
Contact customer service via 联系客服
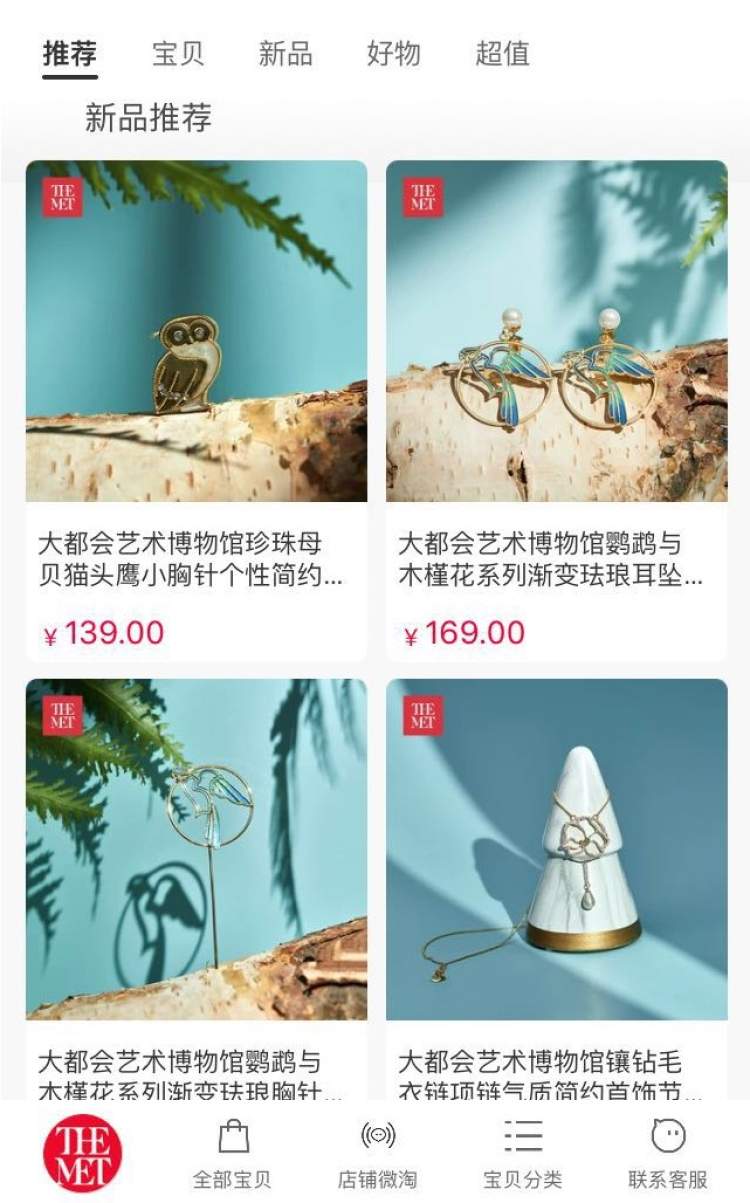click(667, 1154)
